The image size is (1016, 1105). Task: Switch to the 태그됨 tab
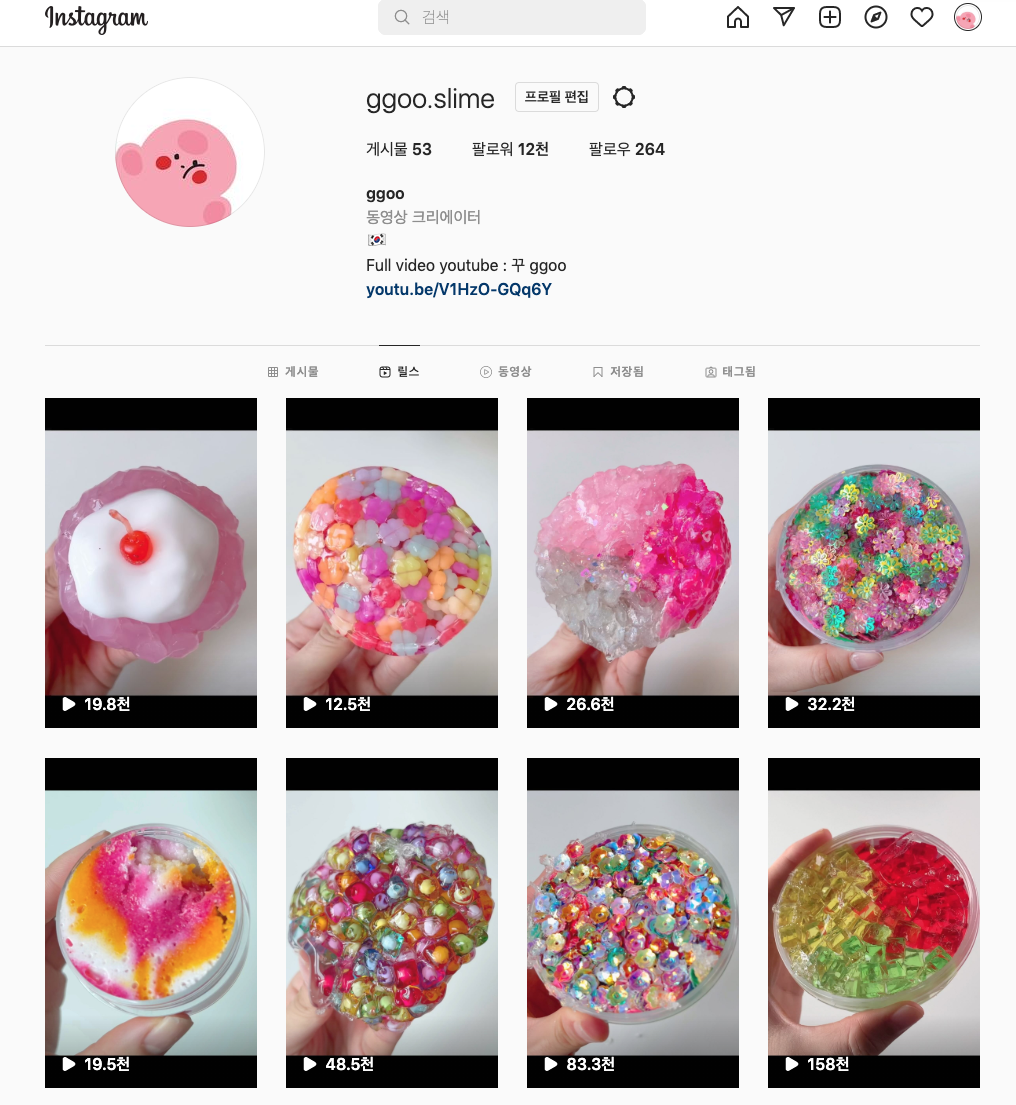click(731, 372)
